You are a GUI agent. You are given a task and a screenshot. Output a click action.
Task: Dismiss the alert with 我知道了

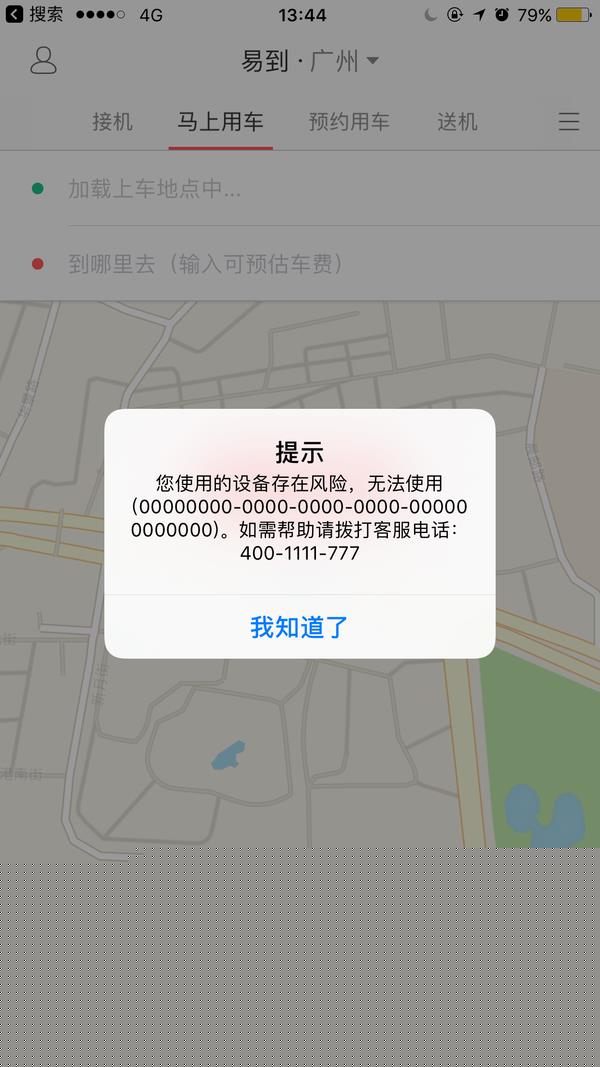pos(299,627)
